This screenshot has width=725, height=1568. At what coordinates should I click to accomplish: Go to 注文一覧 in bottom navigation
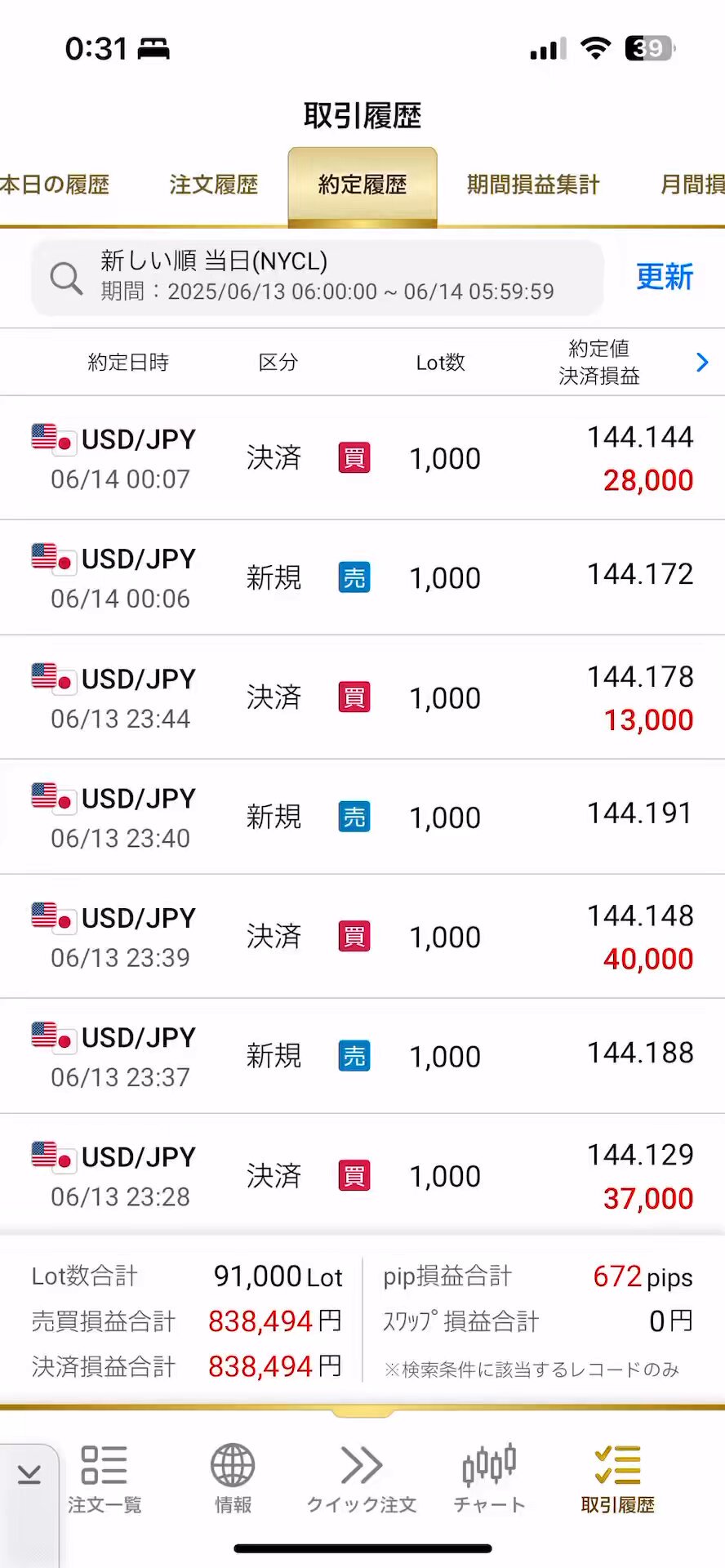pyautogui.click(x=105, y=1479)
